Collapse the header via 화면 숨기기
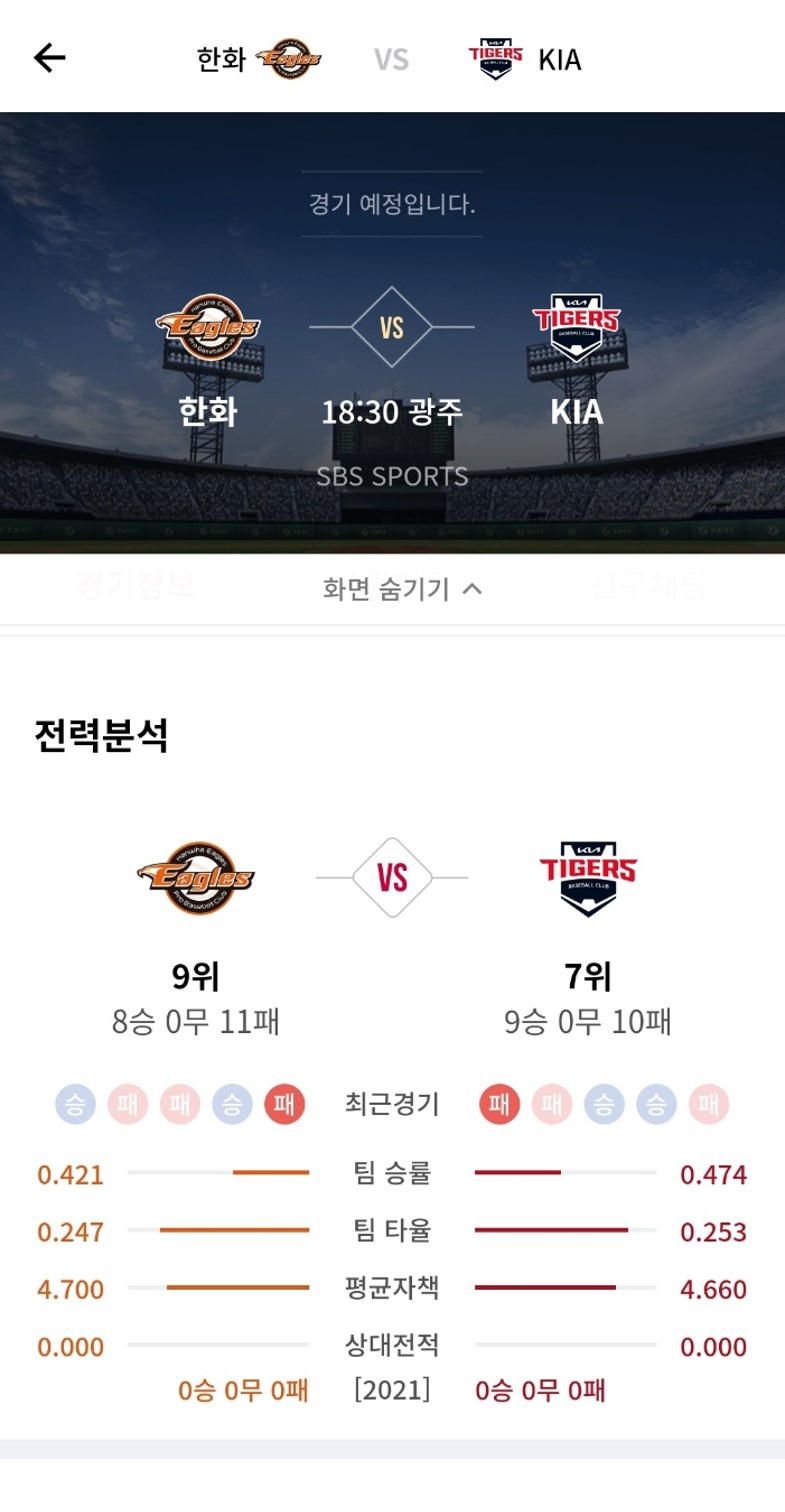Image resolution: width=785 pixels, height=1512 pixels. (x=402, y=589)
